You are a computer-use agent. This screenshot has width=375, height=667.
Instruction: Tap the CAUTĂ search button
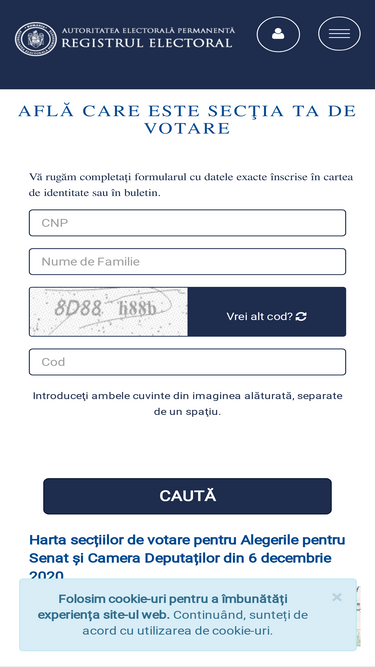click(x=188, y=496)
